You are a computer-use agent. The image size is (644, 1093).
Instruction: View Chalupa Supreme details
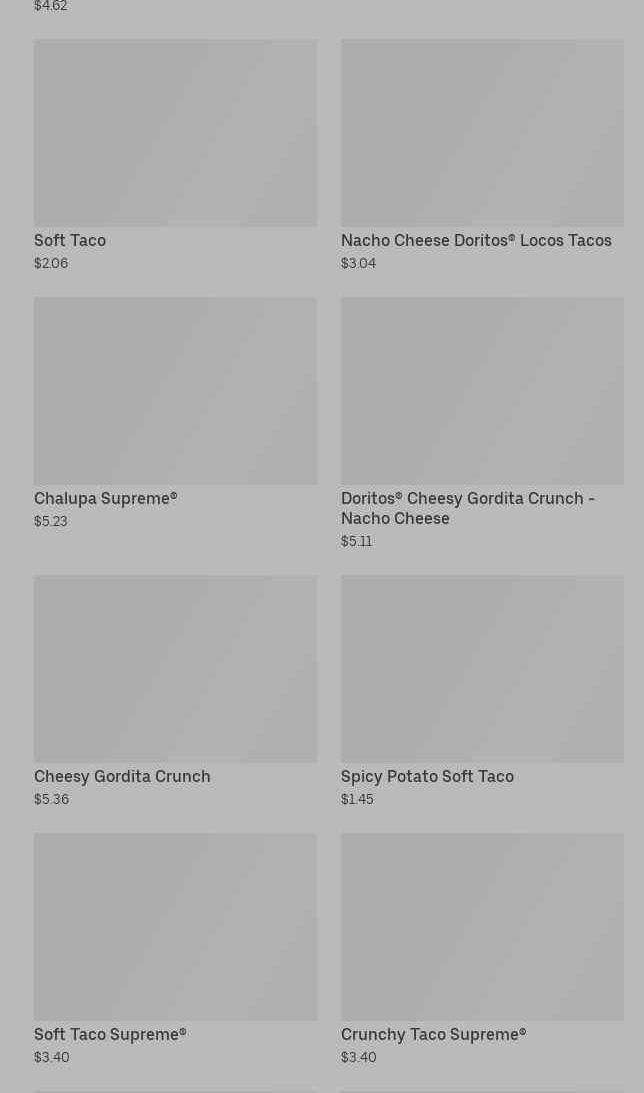pos(175,391)
